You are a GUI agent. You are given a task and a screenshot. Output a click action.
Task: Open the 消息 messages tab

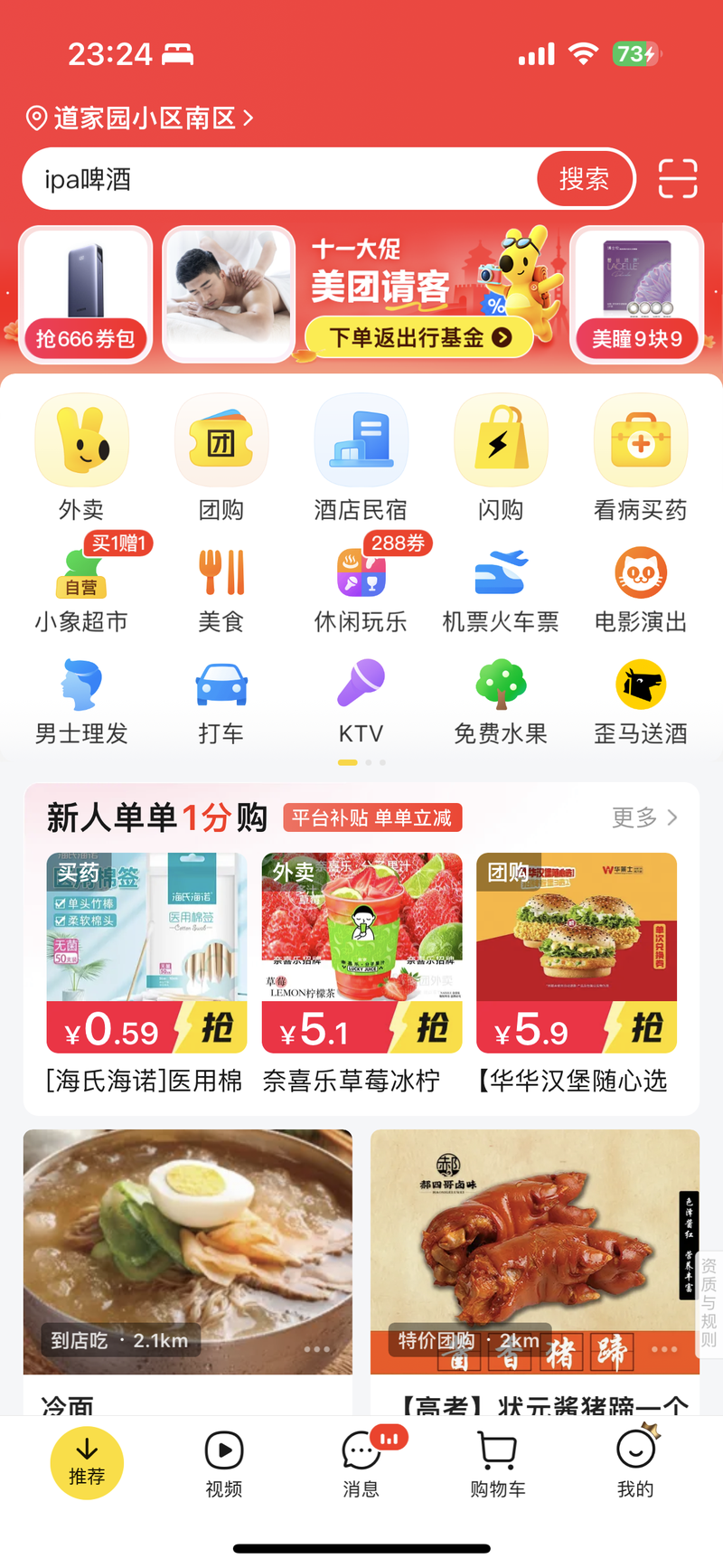click(x=361, y=1463)
